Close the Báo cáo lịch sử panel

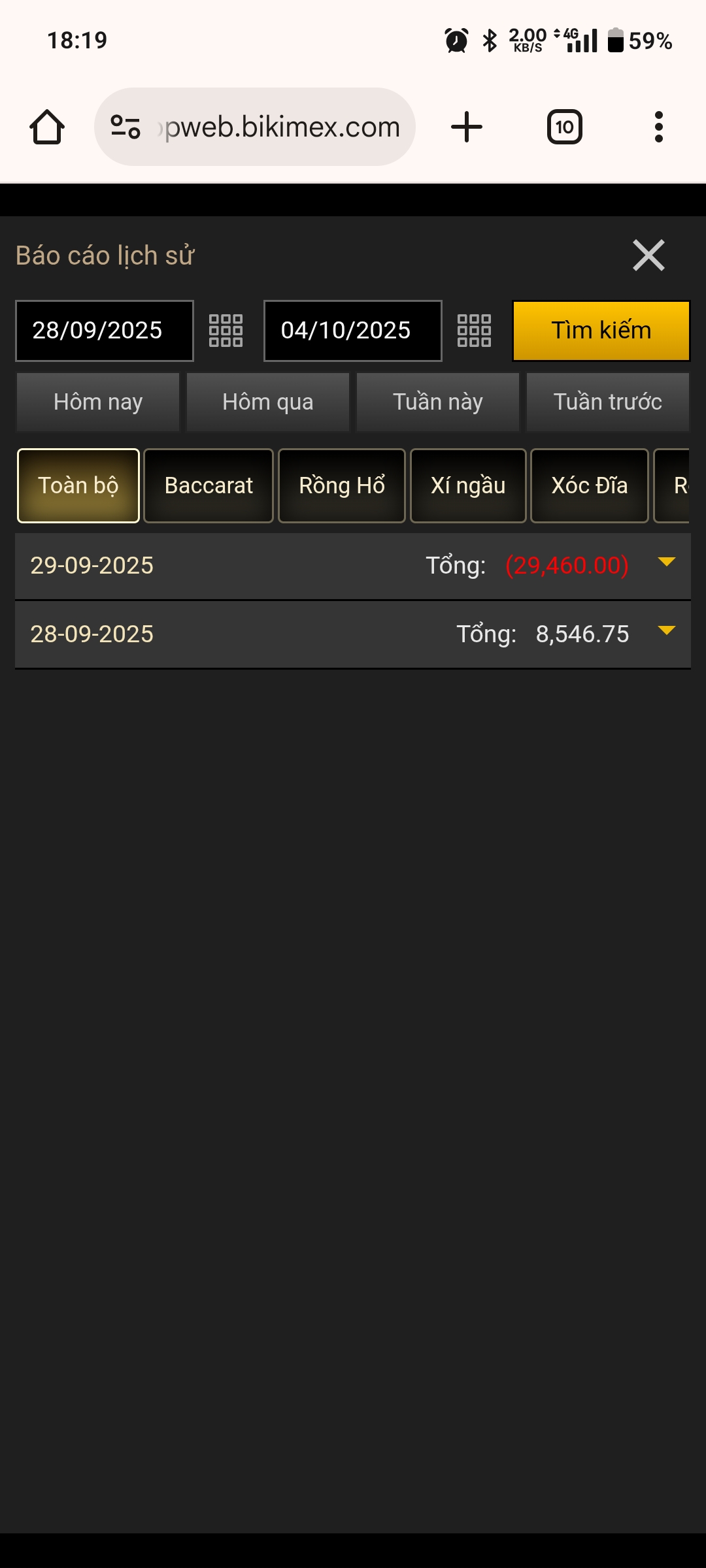pos(648,255)
